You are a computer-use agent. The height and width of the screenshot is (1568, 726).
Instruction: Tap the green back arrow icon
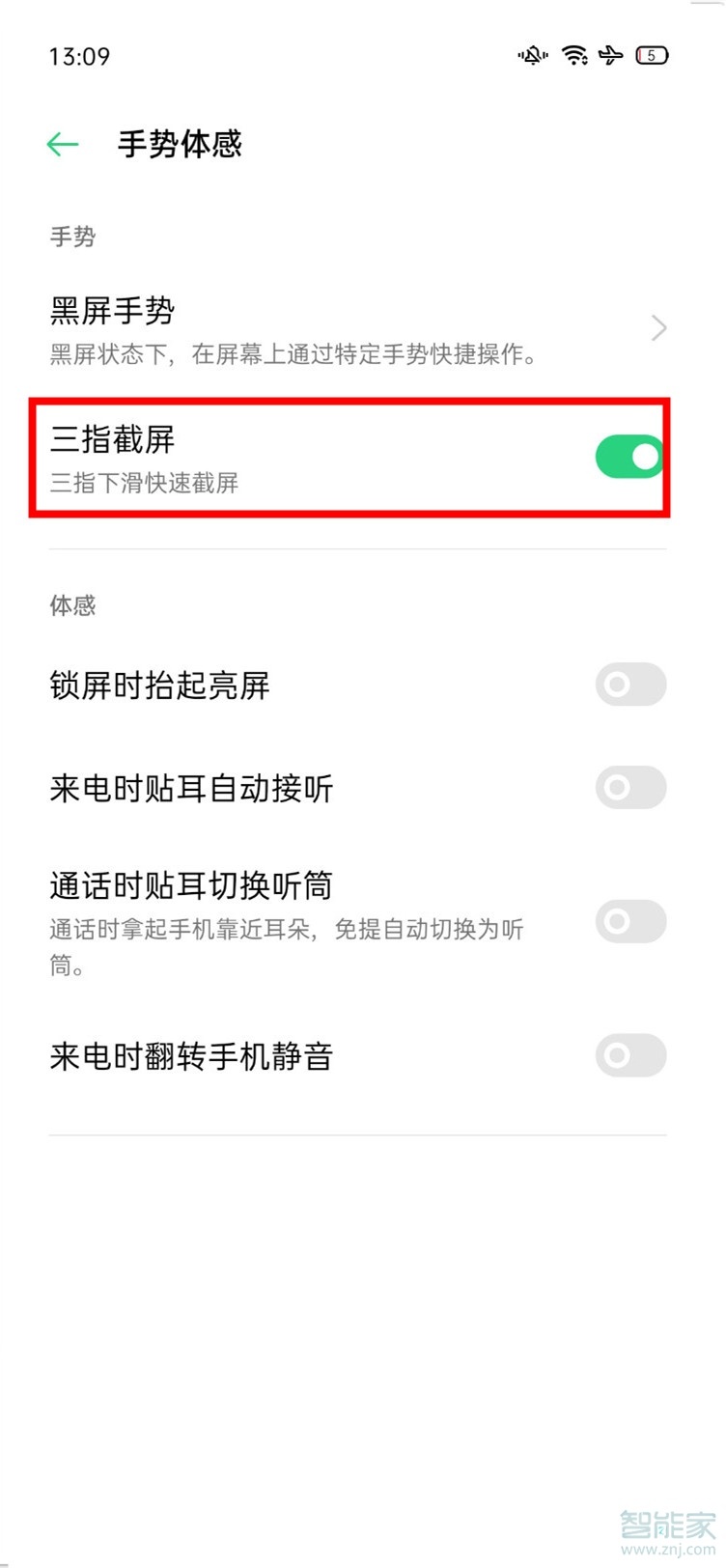pos(62,143)
